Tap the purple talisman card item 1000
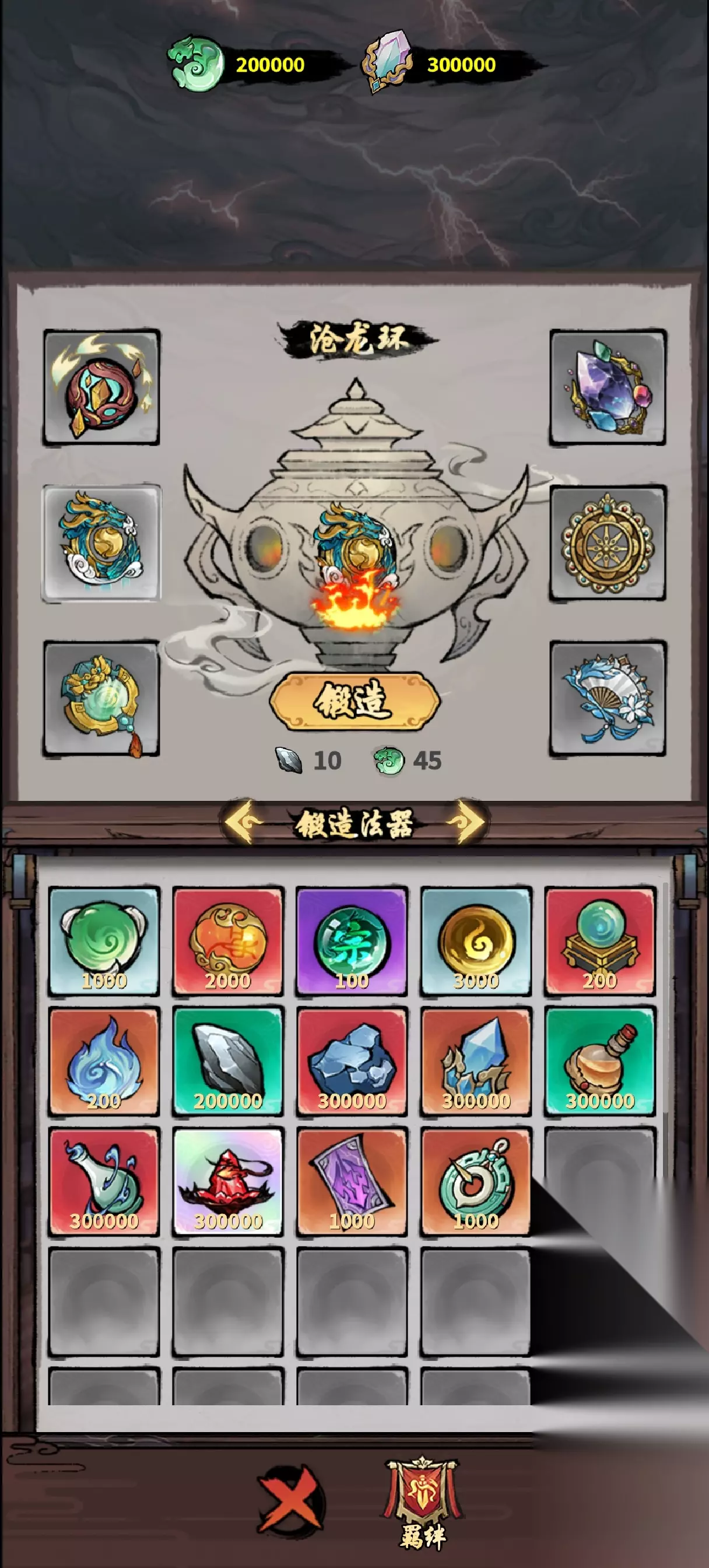The image size is (709, 1568). pyautogui.click(x=352, y=1181)
